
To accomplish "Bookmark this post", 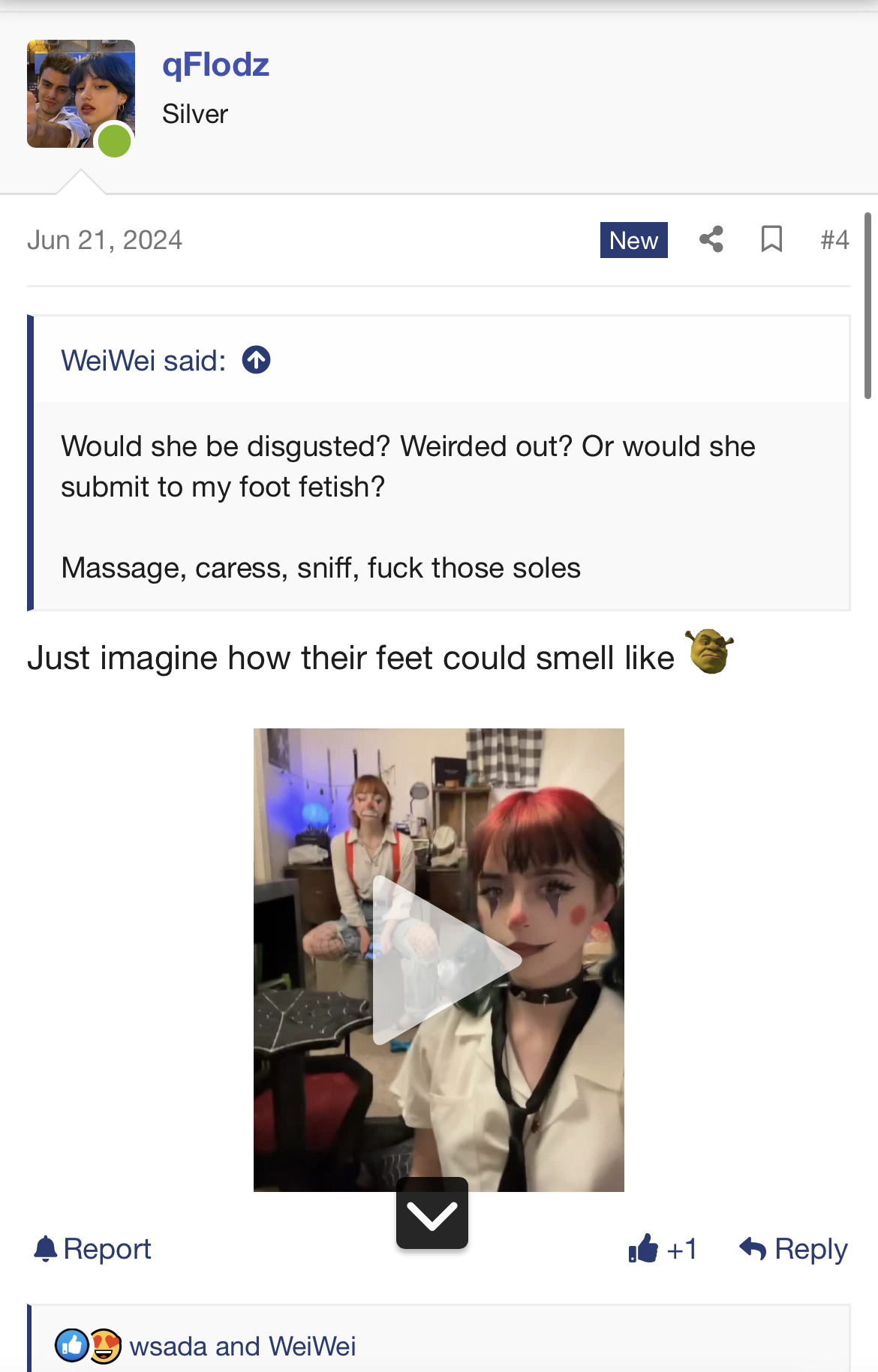I will click(x=771, y=240).
